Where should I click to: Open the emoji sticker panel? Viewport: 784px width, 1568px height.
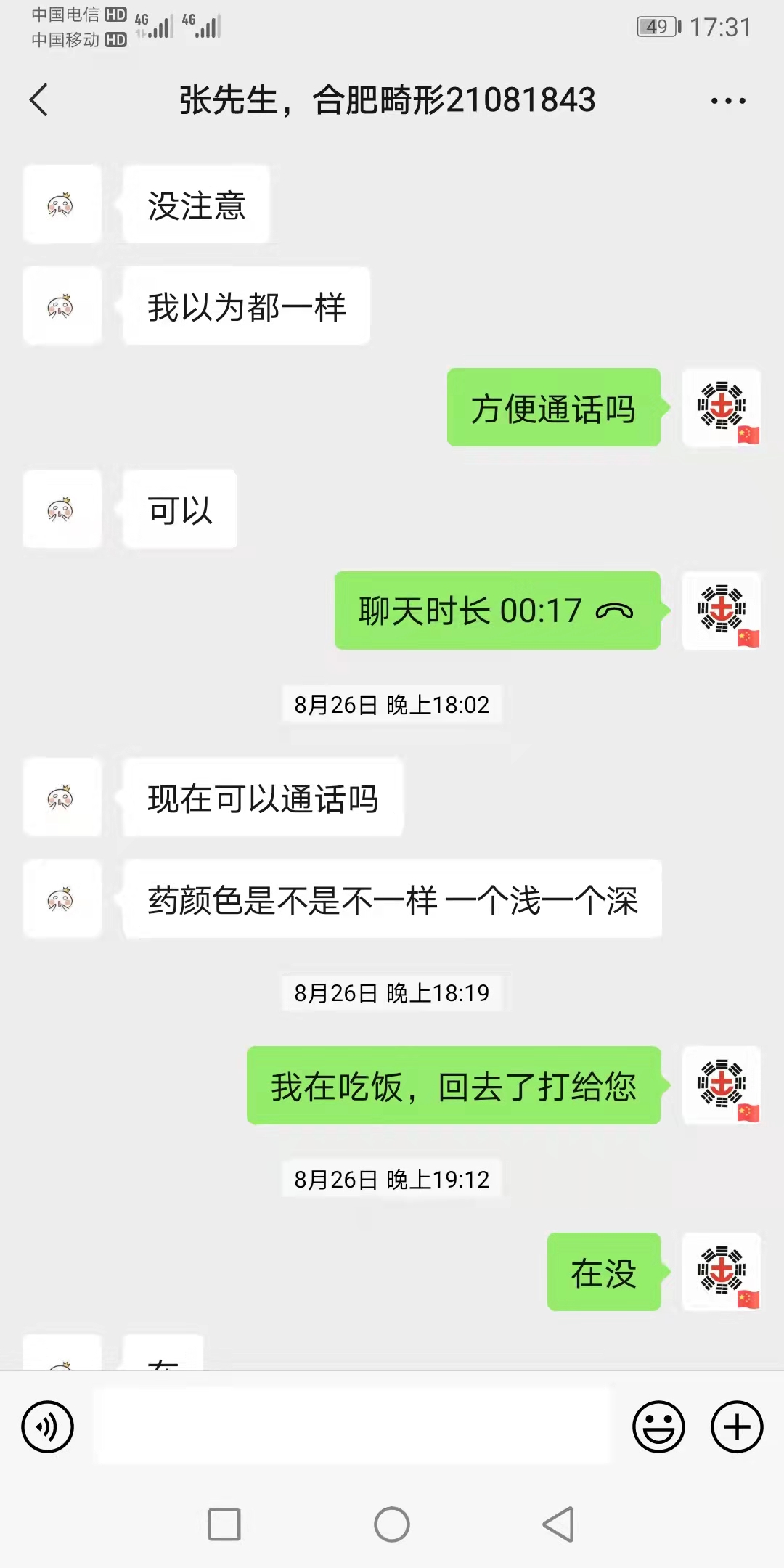658,1426
